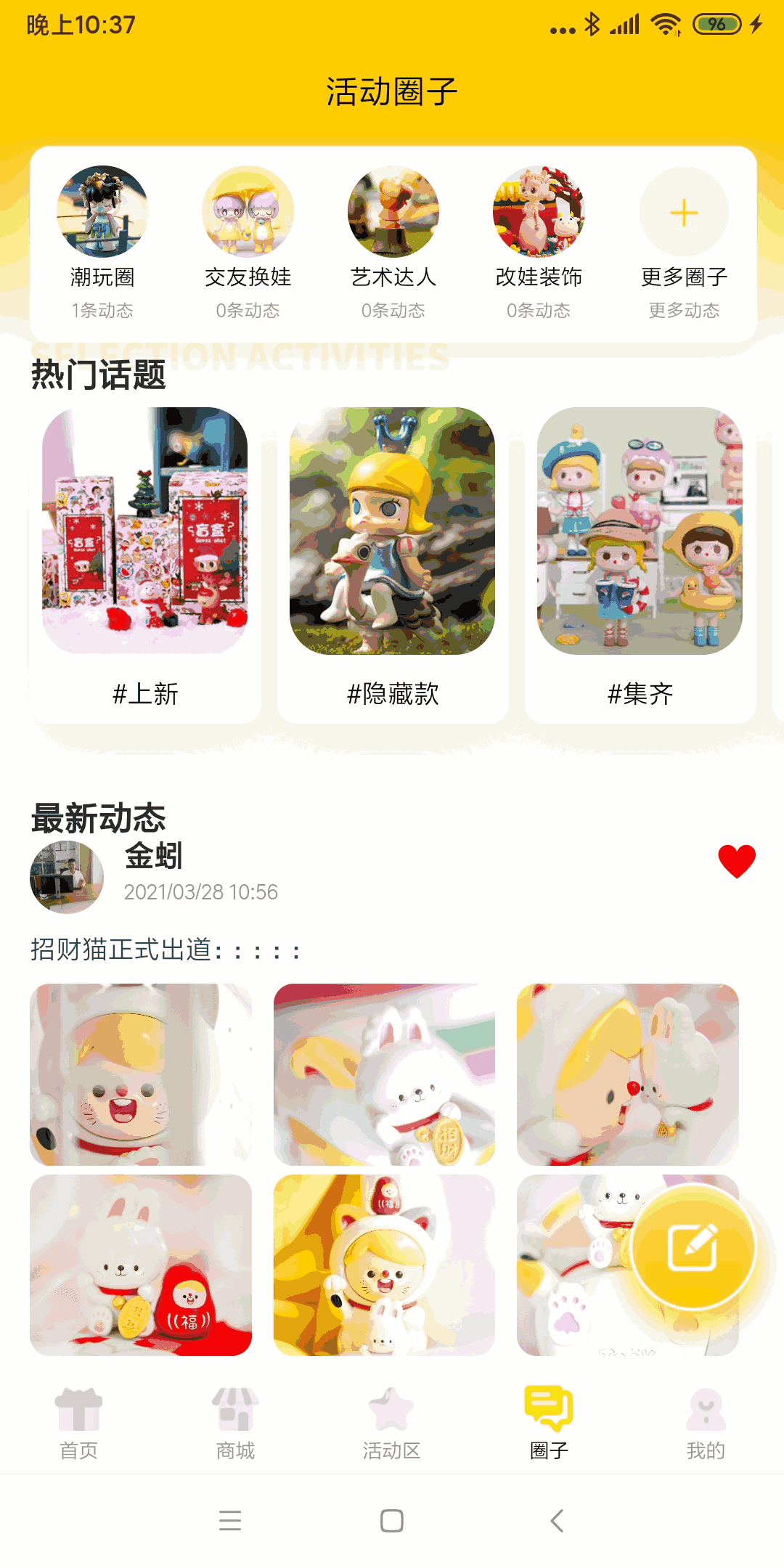Tap the plus button for 更多圈子
The width and height of the screenshot is (784, 1568).
[683, 213]
